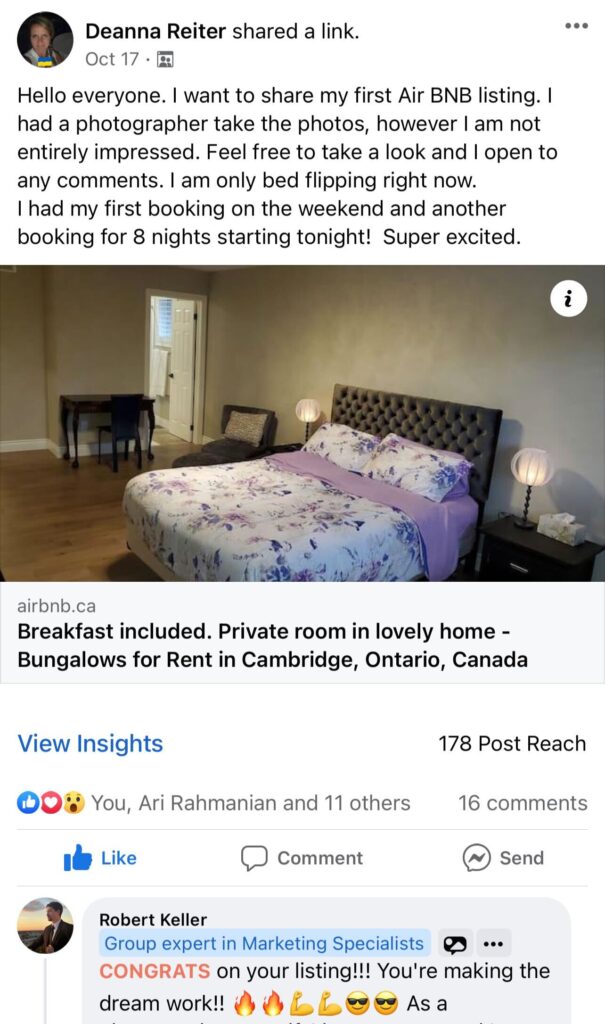View Deanna Reiter's profile by name
This screenshot has height=1024, width=605.
[x=156, y=32]
